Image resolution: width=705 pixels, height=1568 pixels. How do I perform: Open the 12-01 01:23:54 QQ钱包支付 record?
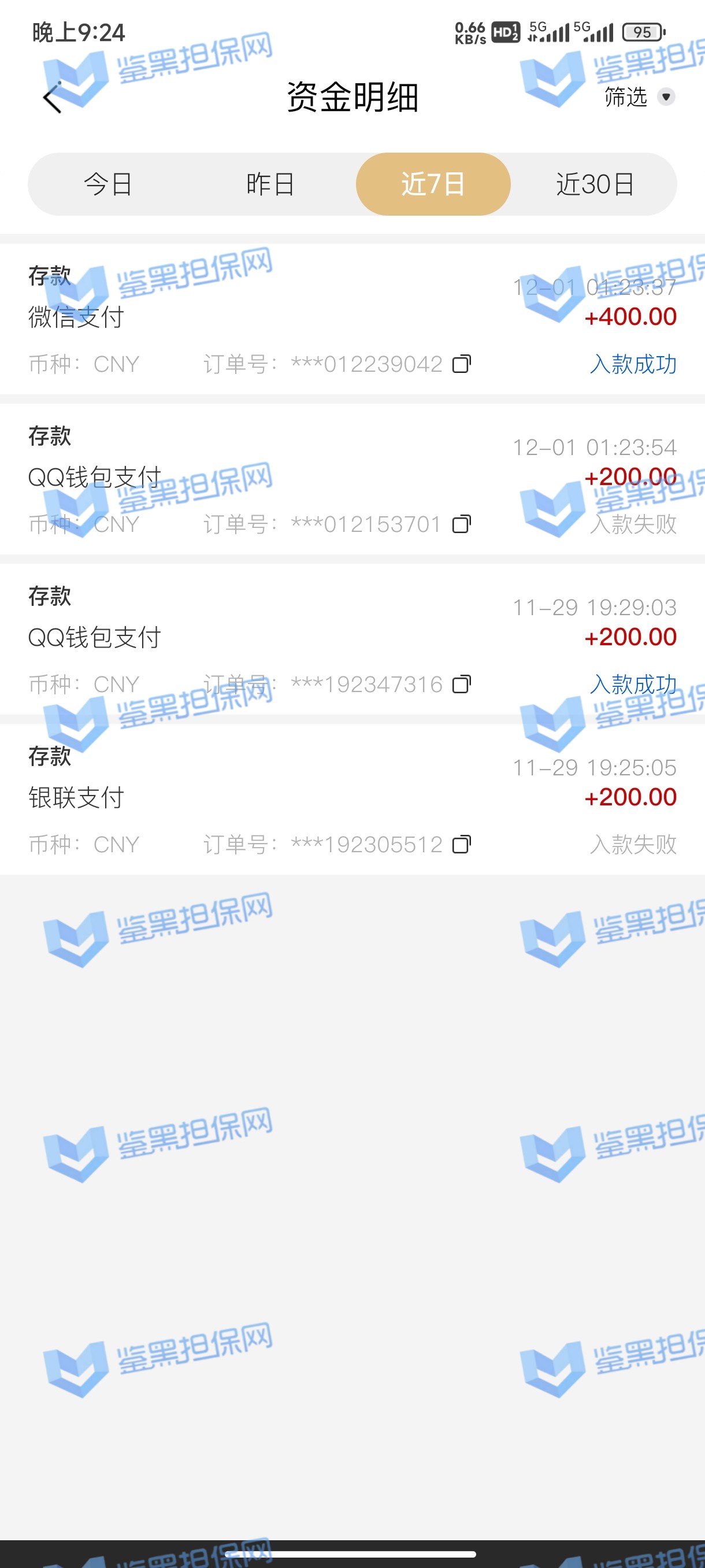[352, 478]
